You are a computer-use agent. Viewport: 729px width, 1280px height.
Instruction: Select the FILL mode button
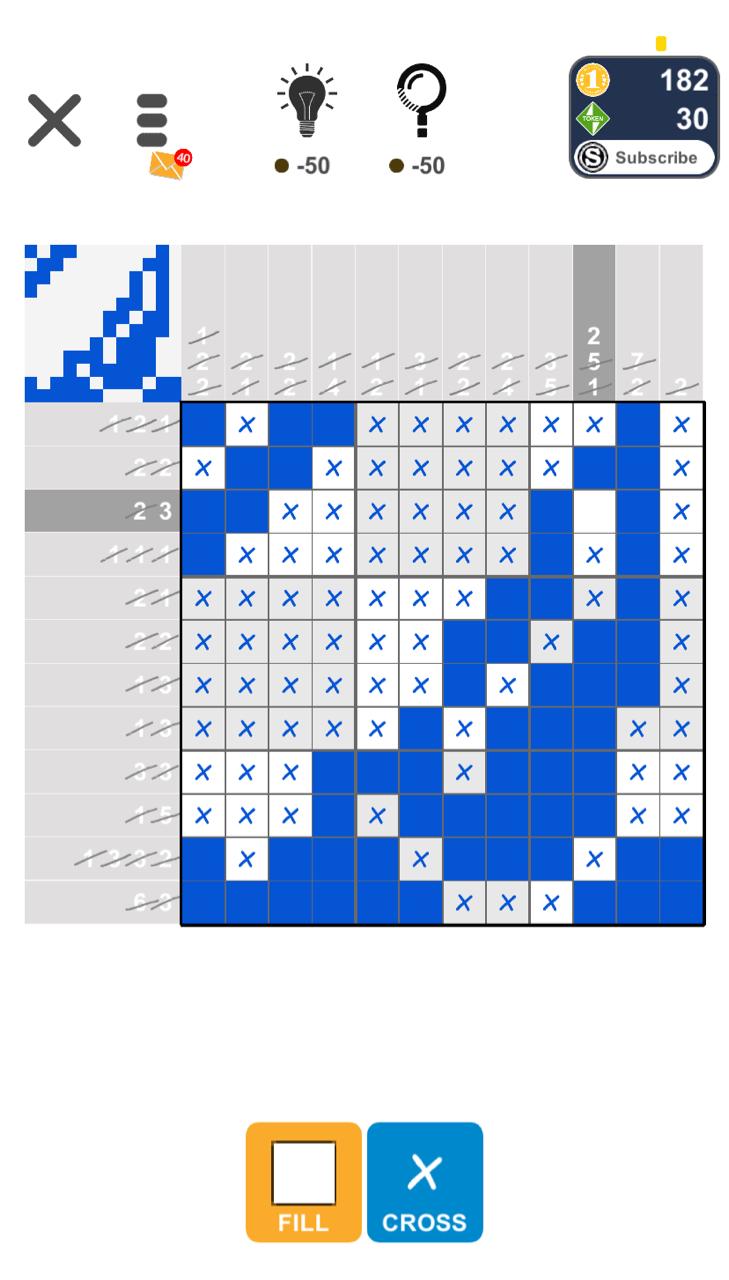(x=304, y=1182)
